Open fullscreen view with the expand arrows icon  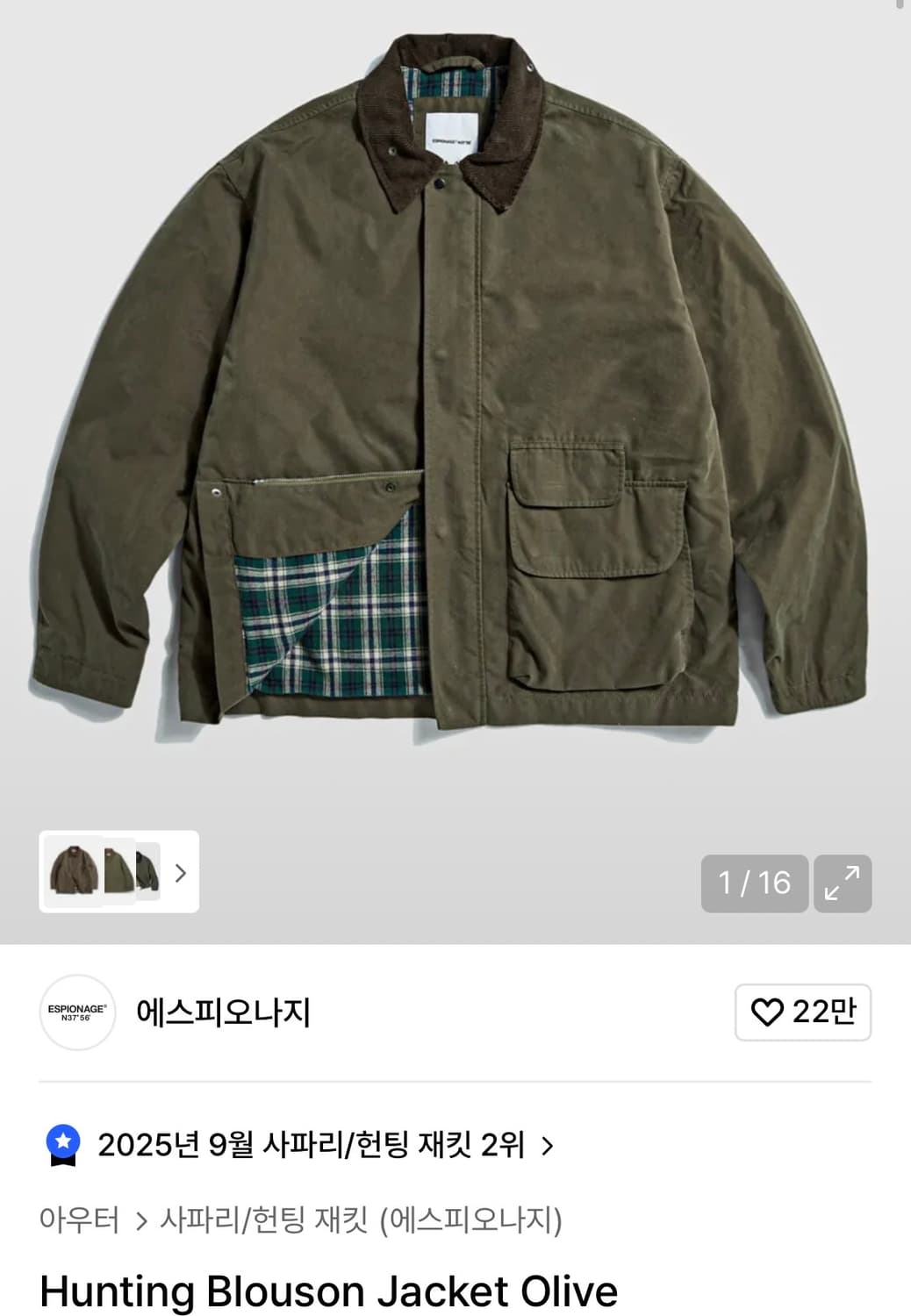843,883
